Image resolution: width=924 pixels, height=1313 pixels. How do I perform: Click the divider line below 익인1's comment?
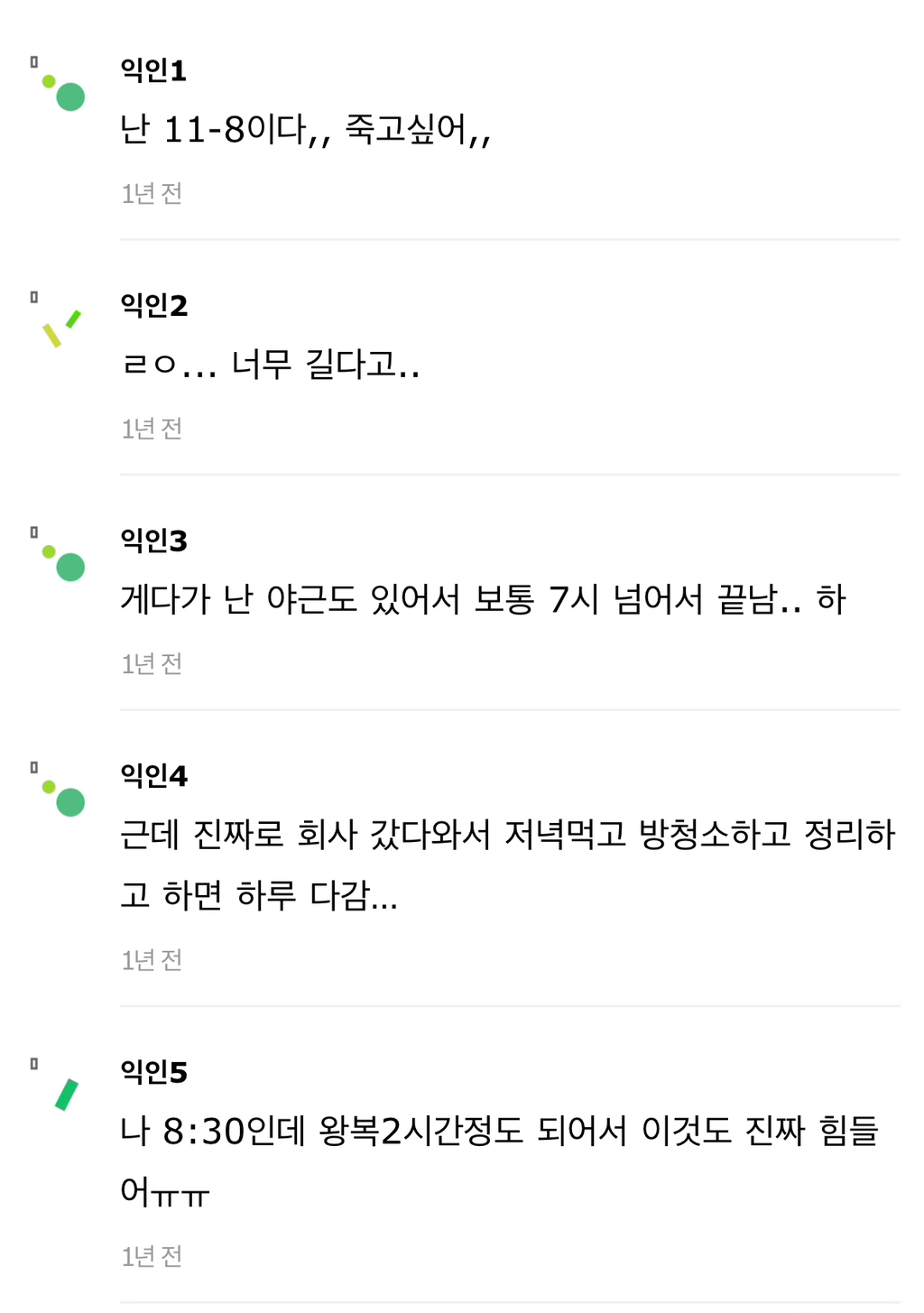(x=510, y=238)
